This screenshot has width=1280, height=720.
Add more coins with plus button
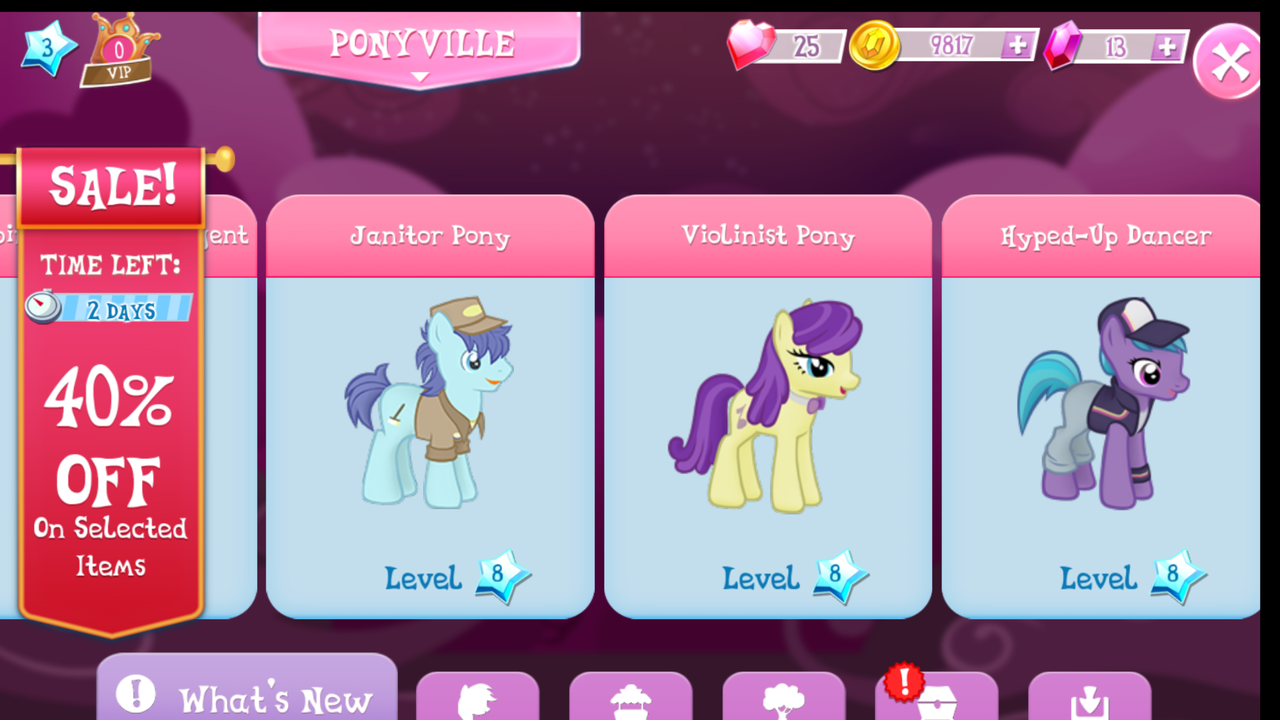click(x=1017, y=45)
